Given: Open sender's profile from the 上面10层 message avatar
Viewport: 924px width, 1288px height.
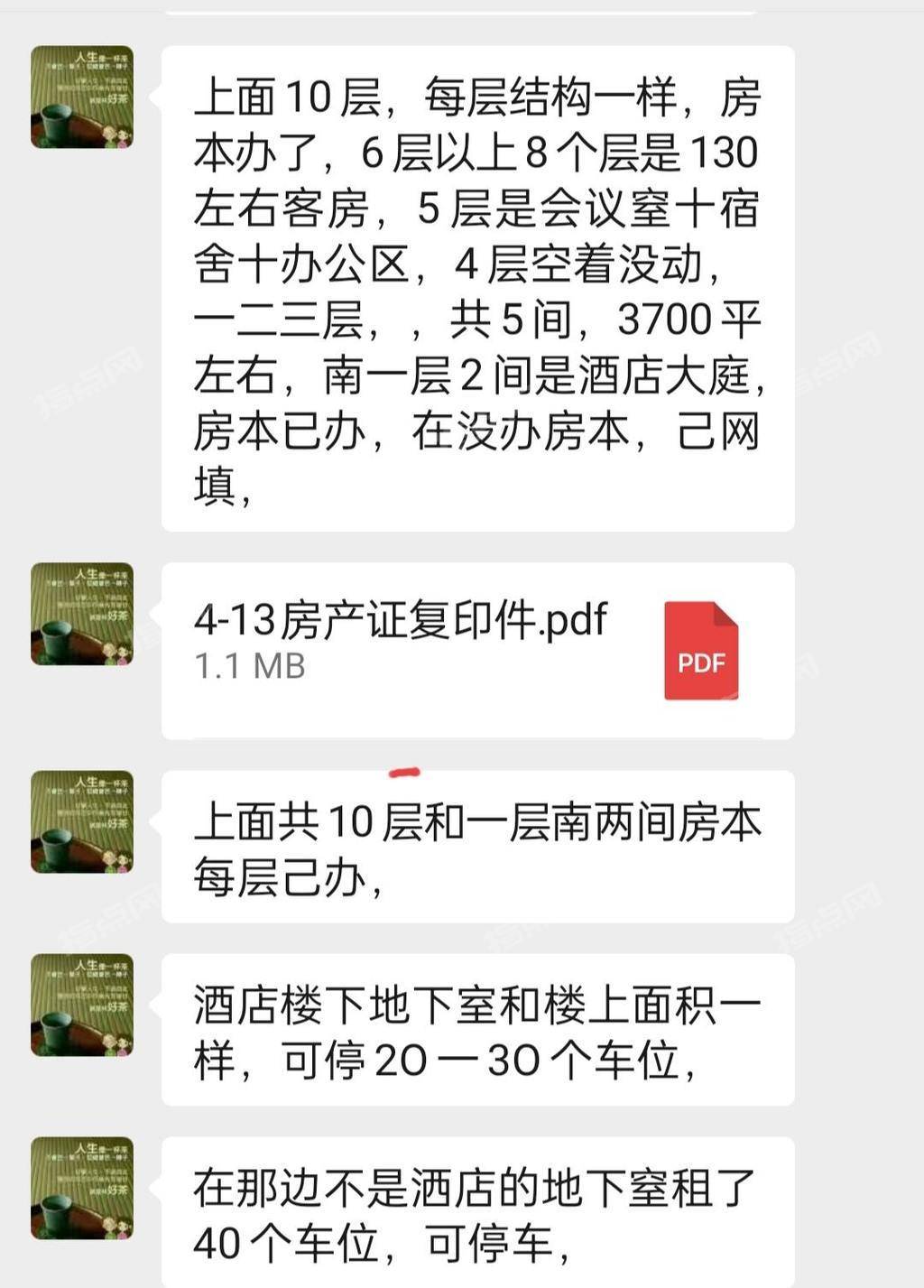Looking at the screenshot, I should point(82,97).
